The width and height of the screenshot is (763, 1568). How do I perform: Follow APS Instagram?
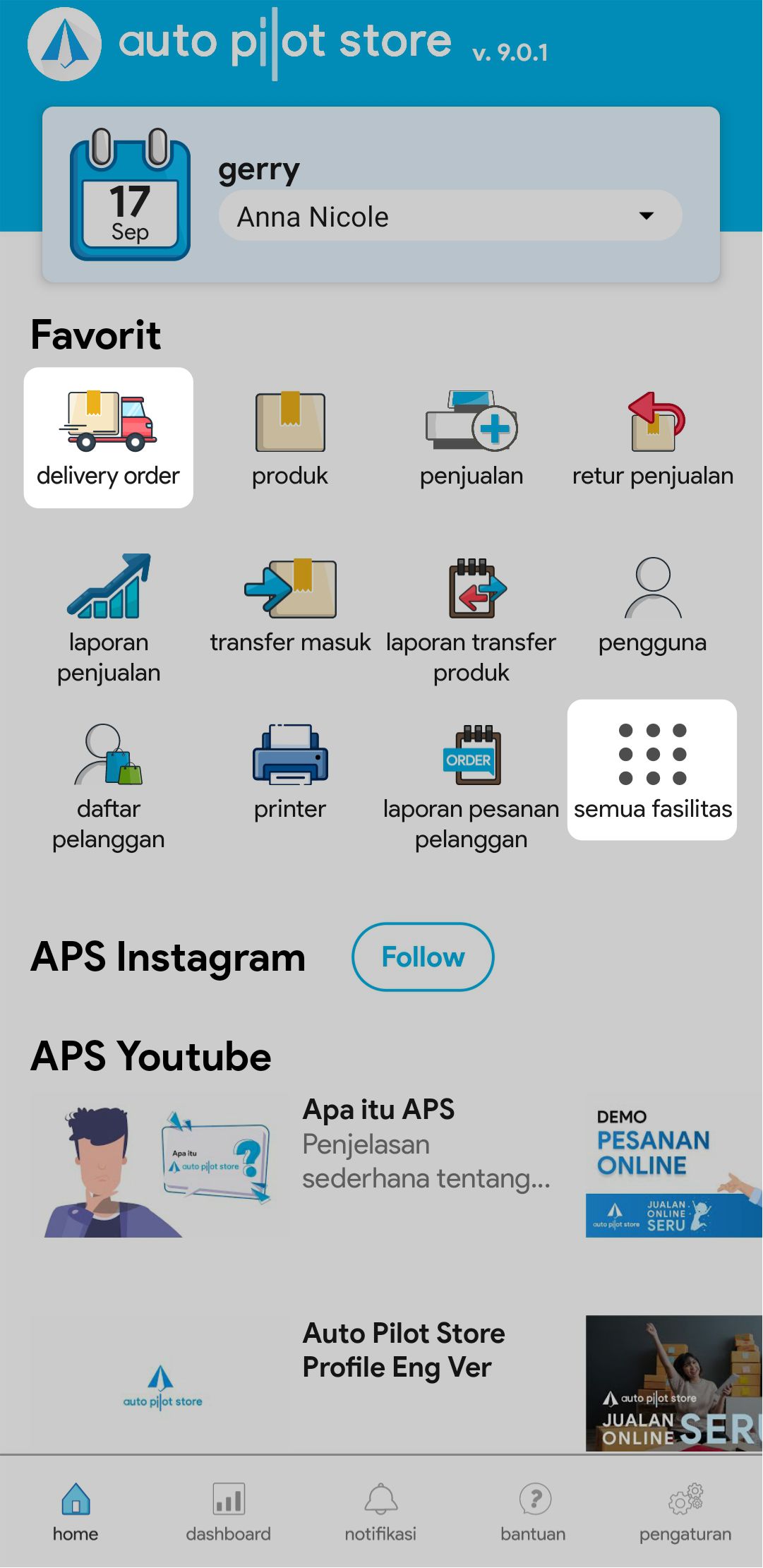click(x=423, y=957)
